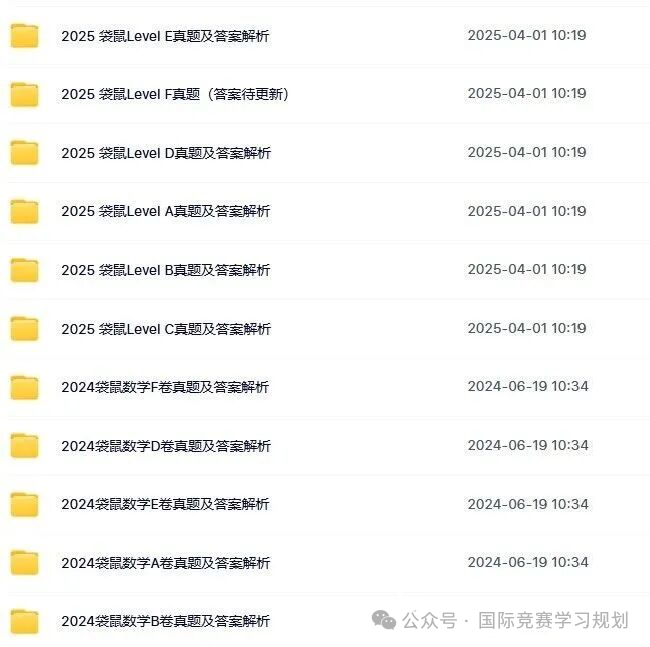Open 2024袋鼠数学A卷真题及答案解析 folder
Image resolution: width=650 pixels, height=647 pixels.
point(165,563)
